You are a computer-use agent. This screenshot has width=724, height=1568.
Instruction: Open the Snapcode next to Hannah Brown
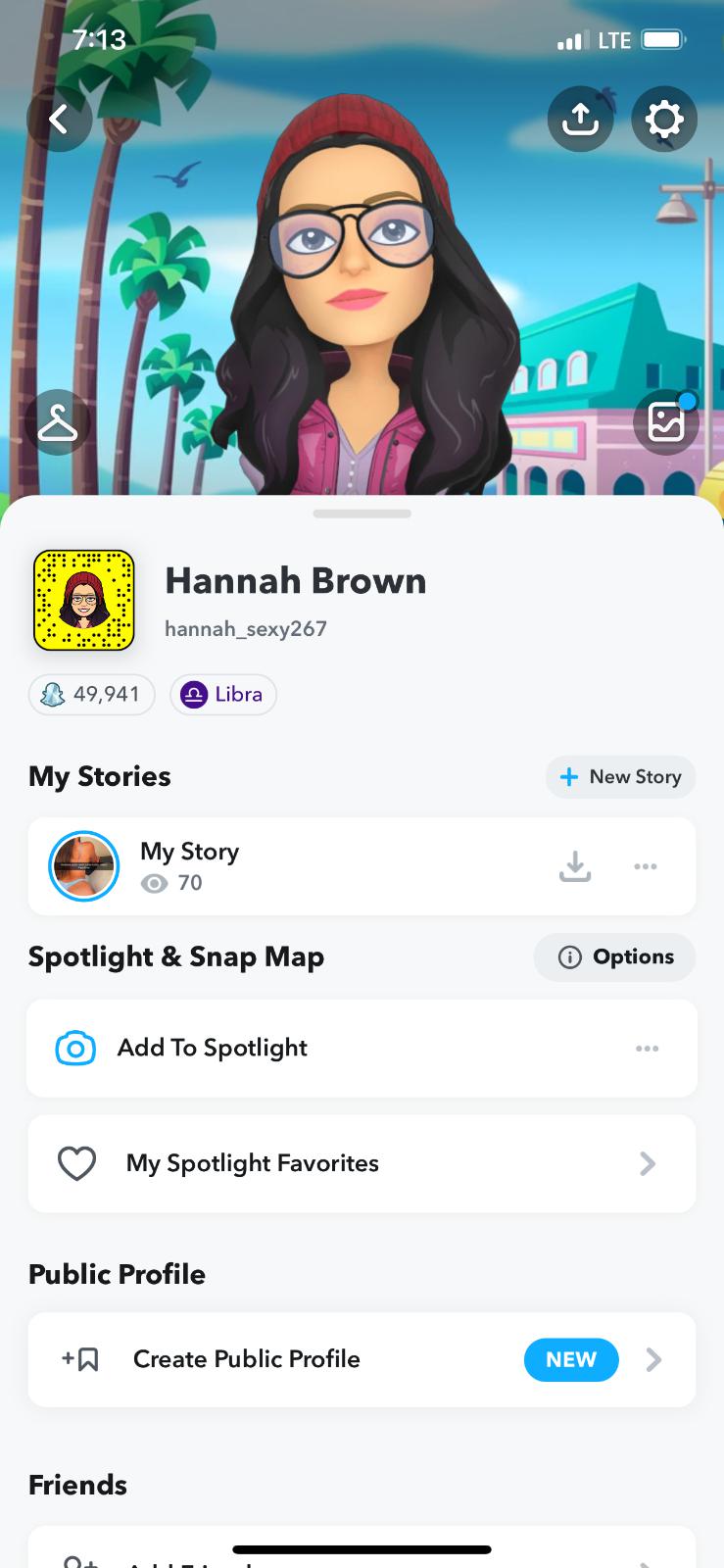[84, 601]
